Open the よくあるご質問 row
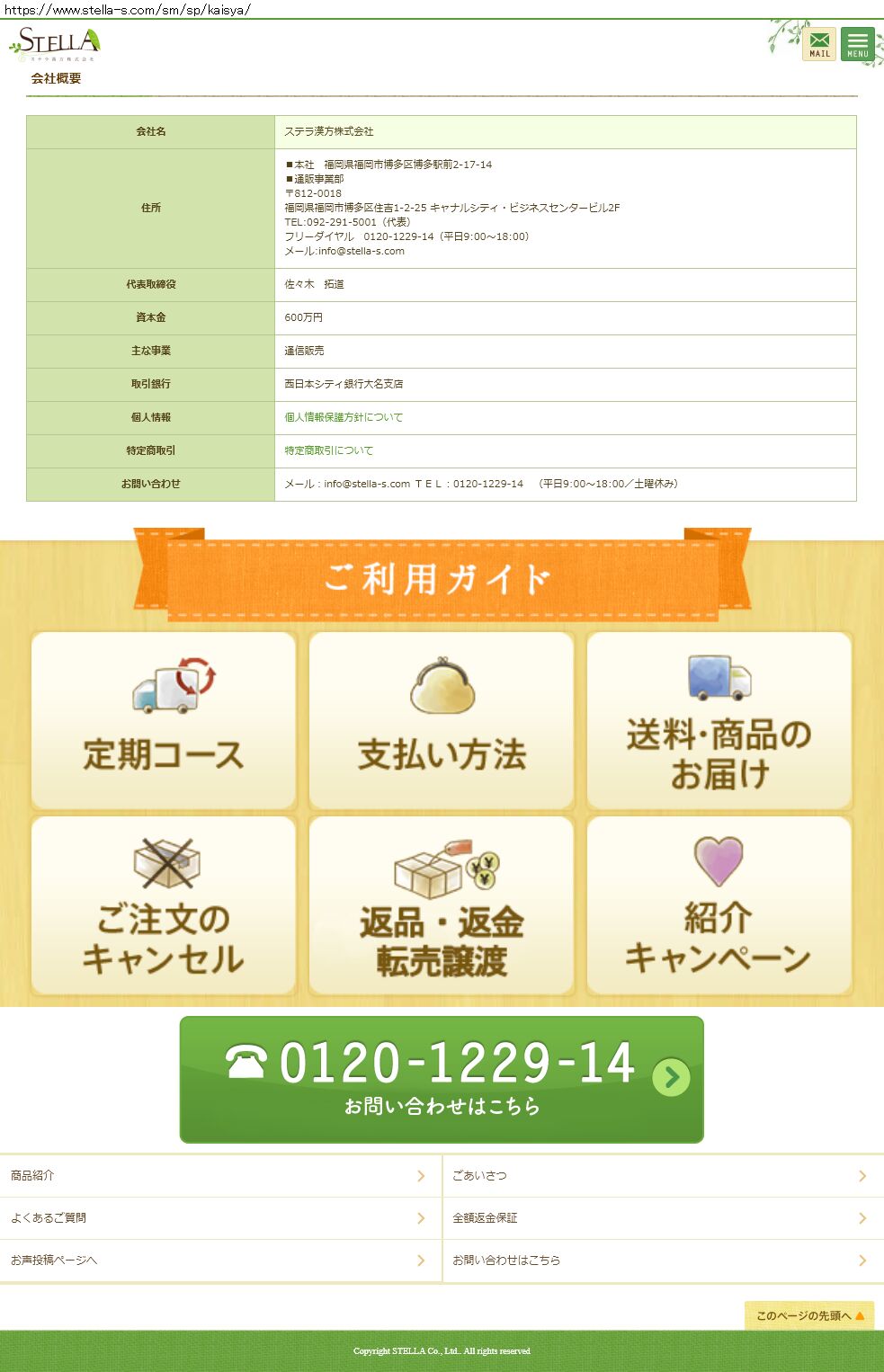 (x=219, y=1218)
